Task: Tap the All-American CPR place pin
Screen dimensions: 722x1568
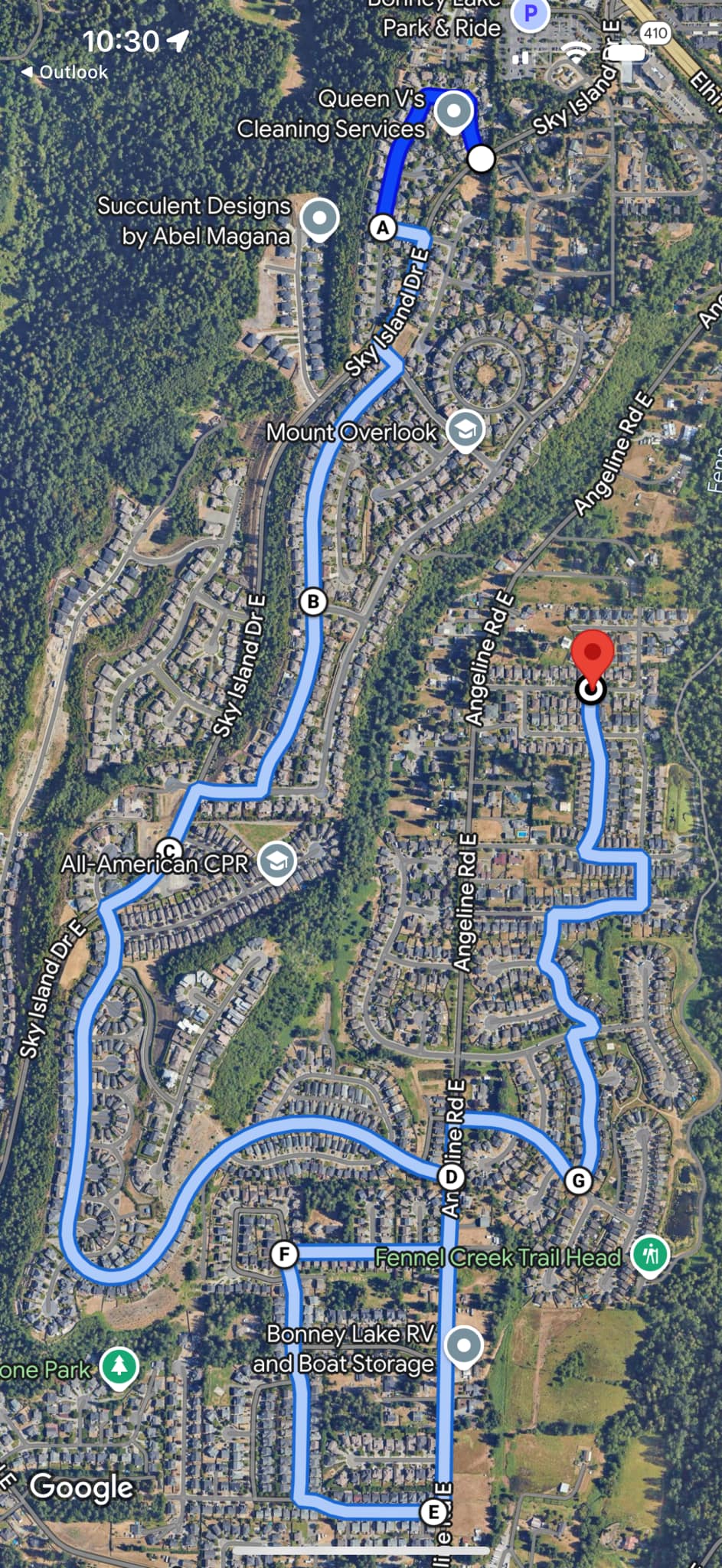Action: [x=276, y=861]
